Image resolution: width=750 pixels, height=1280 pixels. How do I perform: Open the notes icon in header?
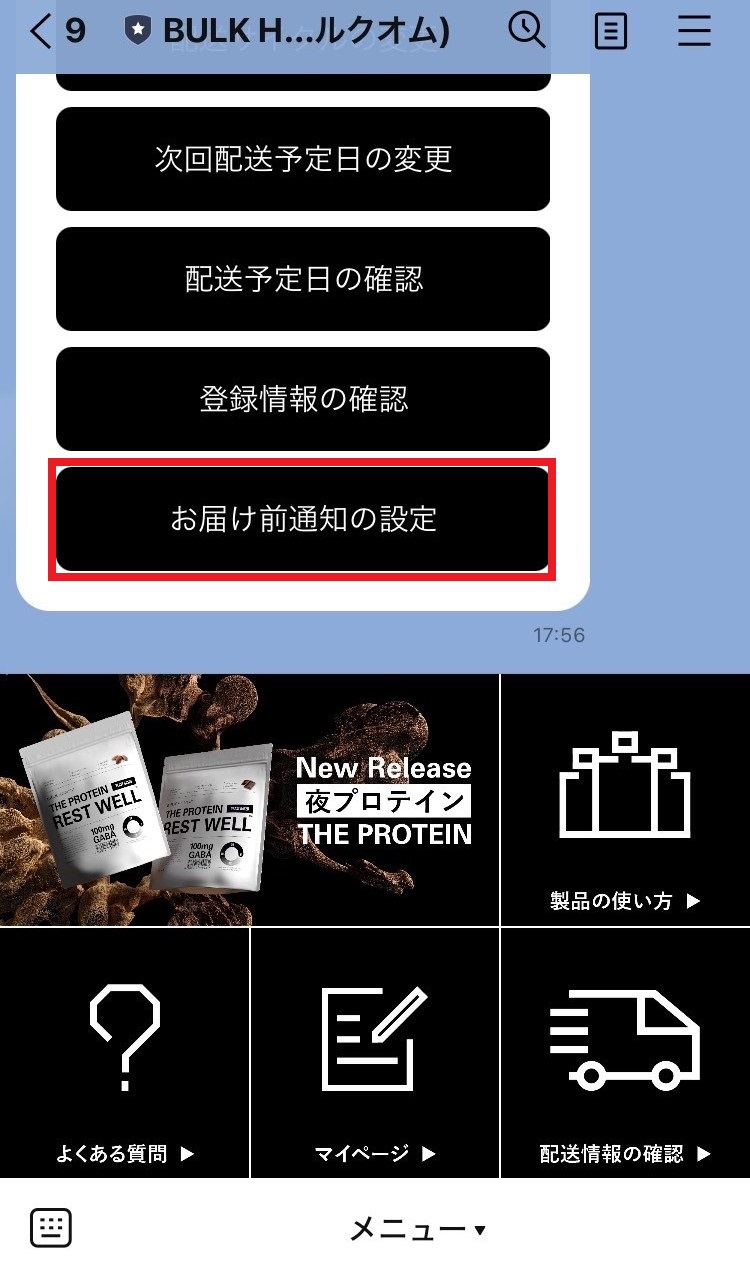610,32
